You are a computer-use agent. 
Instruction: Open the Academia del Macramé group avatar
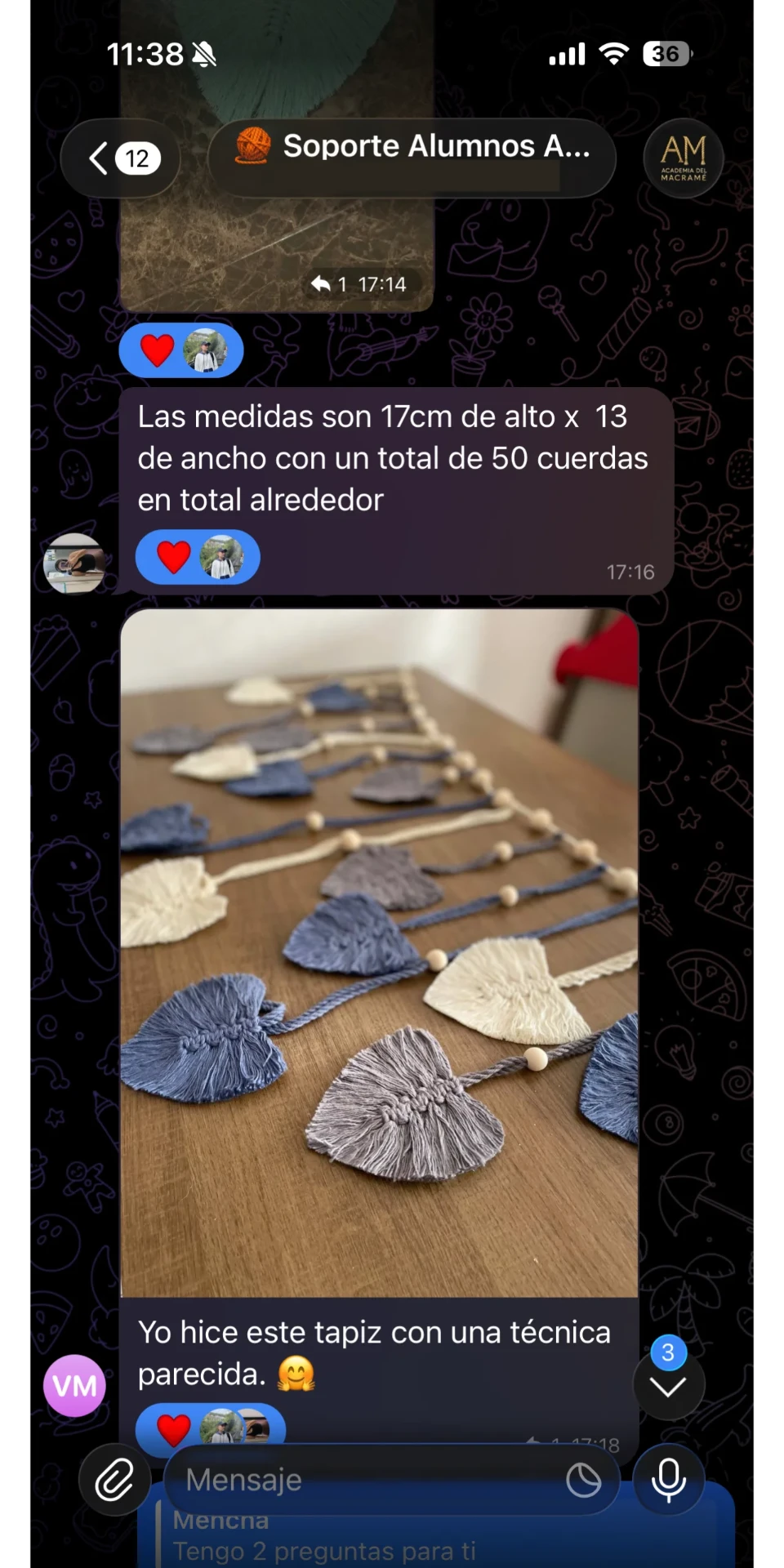click(x=683, y=158)
